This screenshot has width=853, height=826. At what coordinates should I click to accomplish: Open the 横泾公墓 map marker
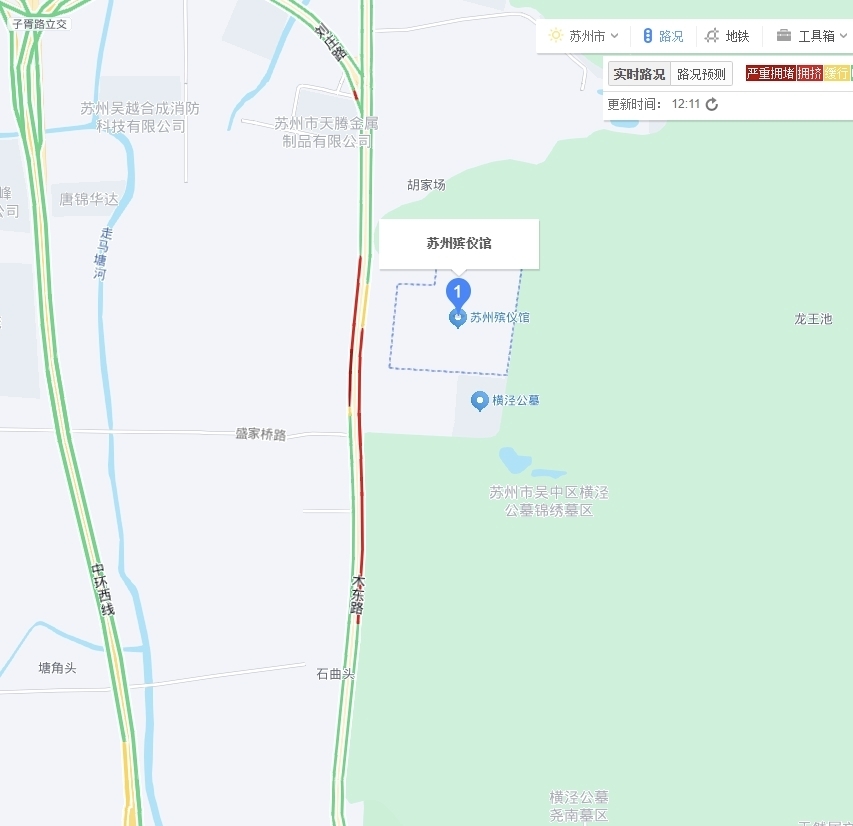(x=480, y=400)
